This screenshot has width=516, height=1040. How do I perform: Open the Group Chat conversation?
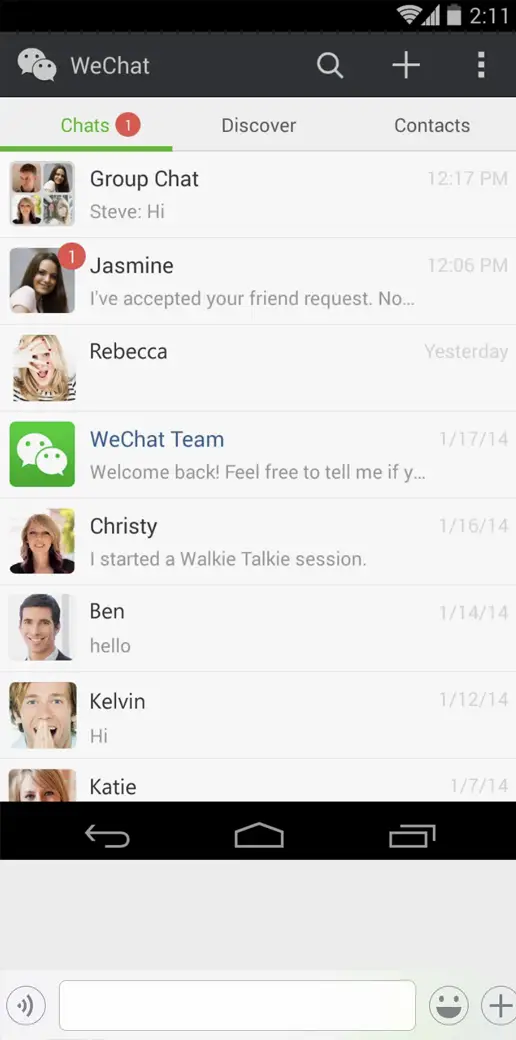(258, 195)
